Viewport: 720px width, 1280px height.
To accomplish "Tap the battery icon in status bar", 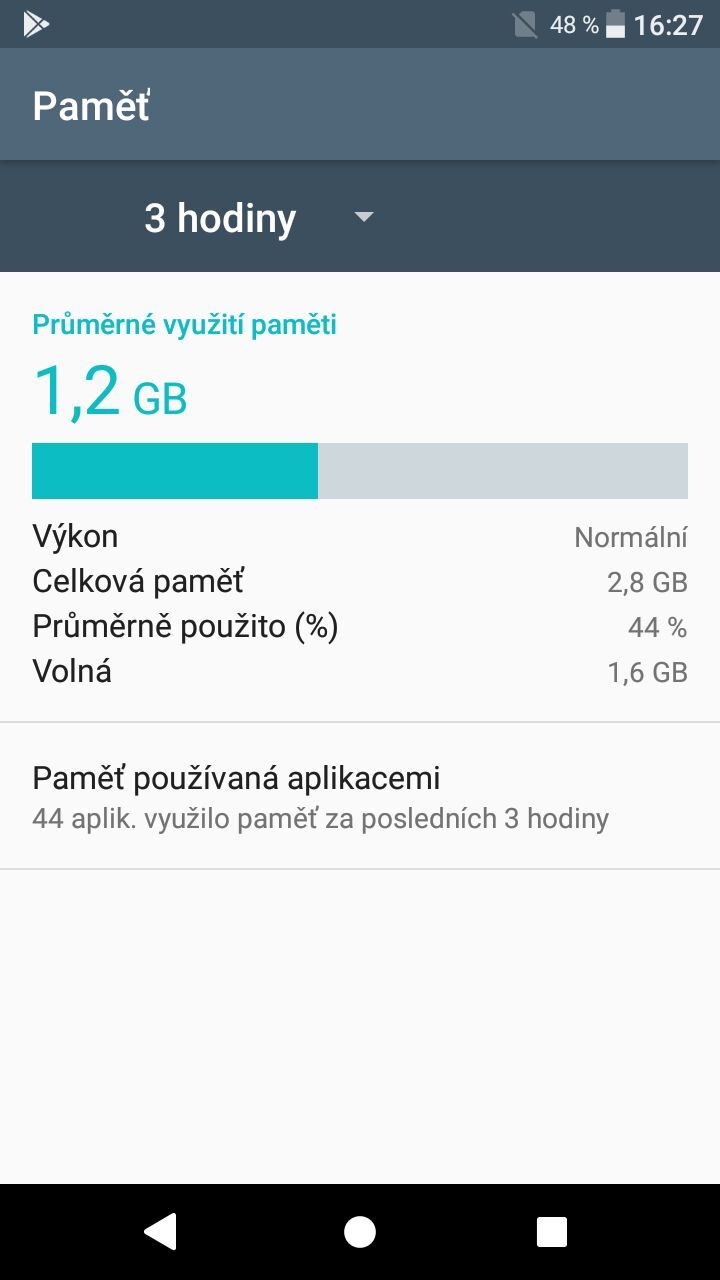I will tap(614, 24).
